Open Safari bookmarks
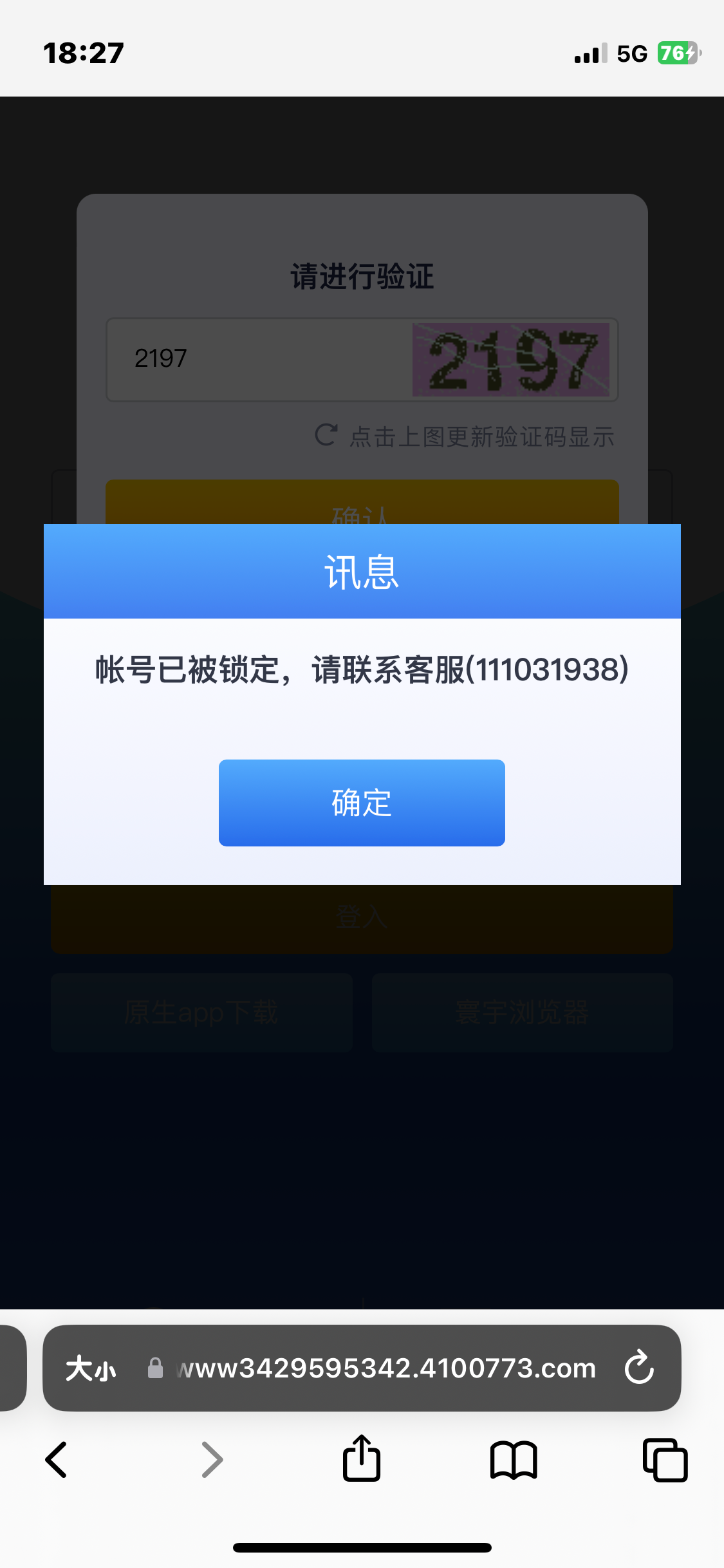Screen dimensions: 724x1568 pos(513,1460)
